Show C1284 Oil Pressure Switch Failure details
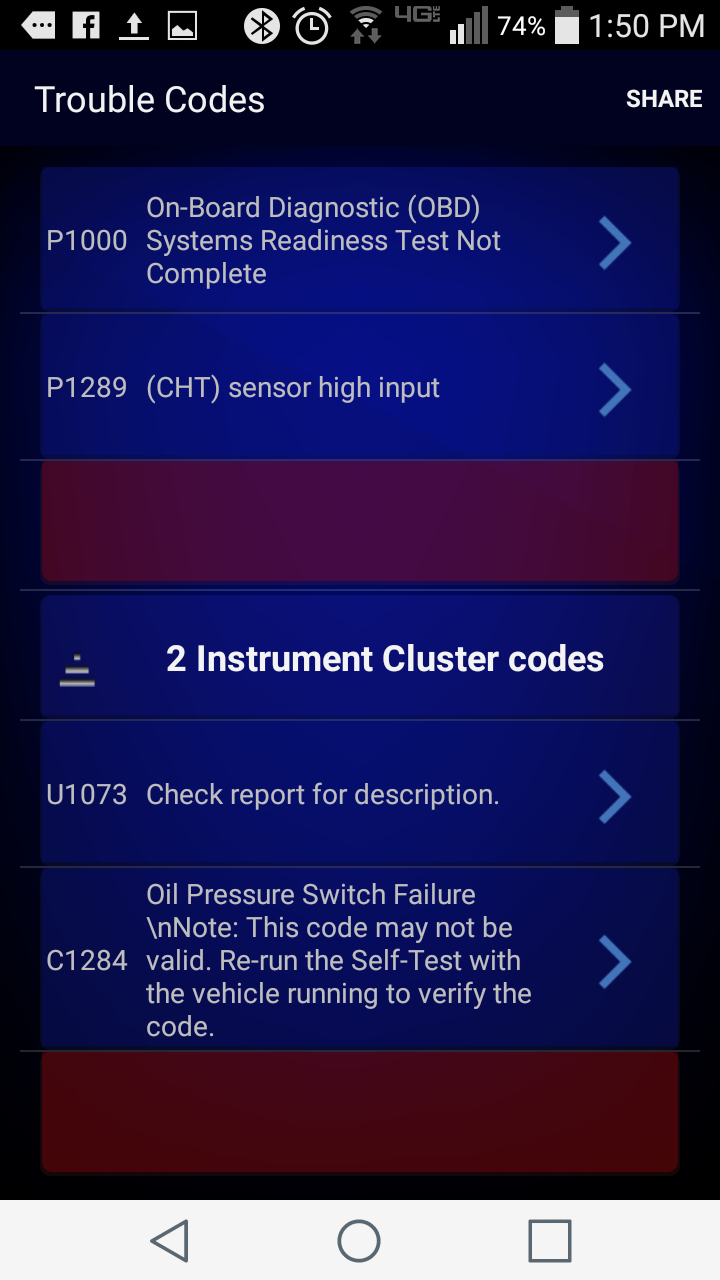720x1280 pixels. click(360, 960)
